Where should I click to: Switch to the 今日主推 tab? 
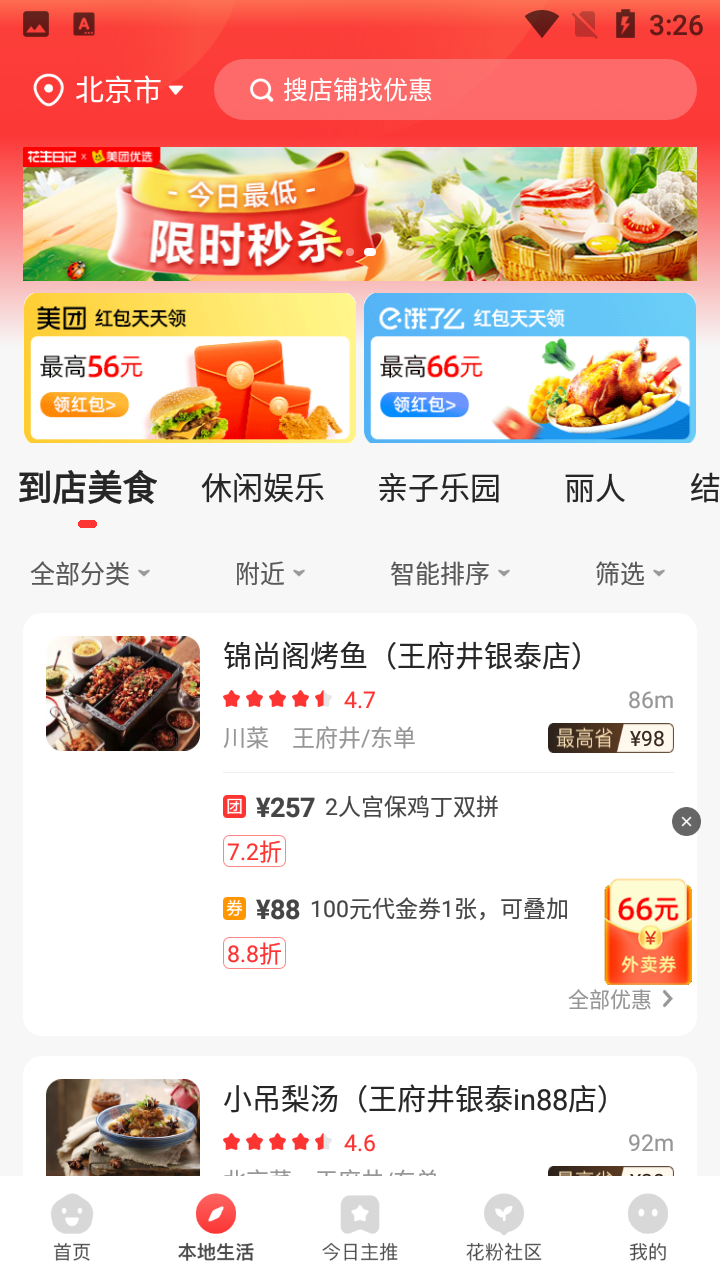[x=360, y=1228]
